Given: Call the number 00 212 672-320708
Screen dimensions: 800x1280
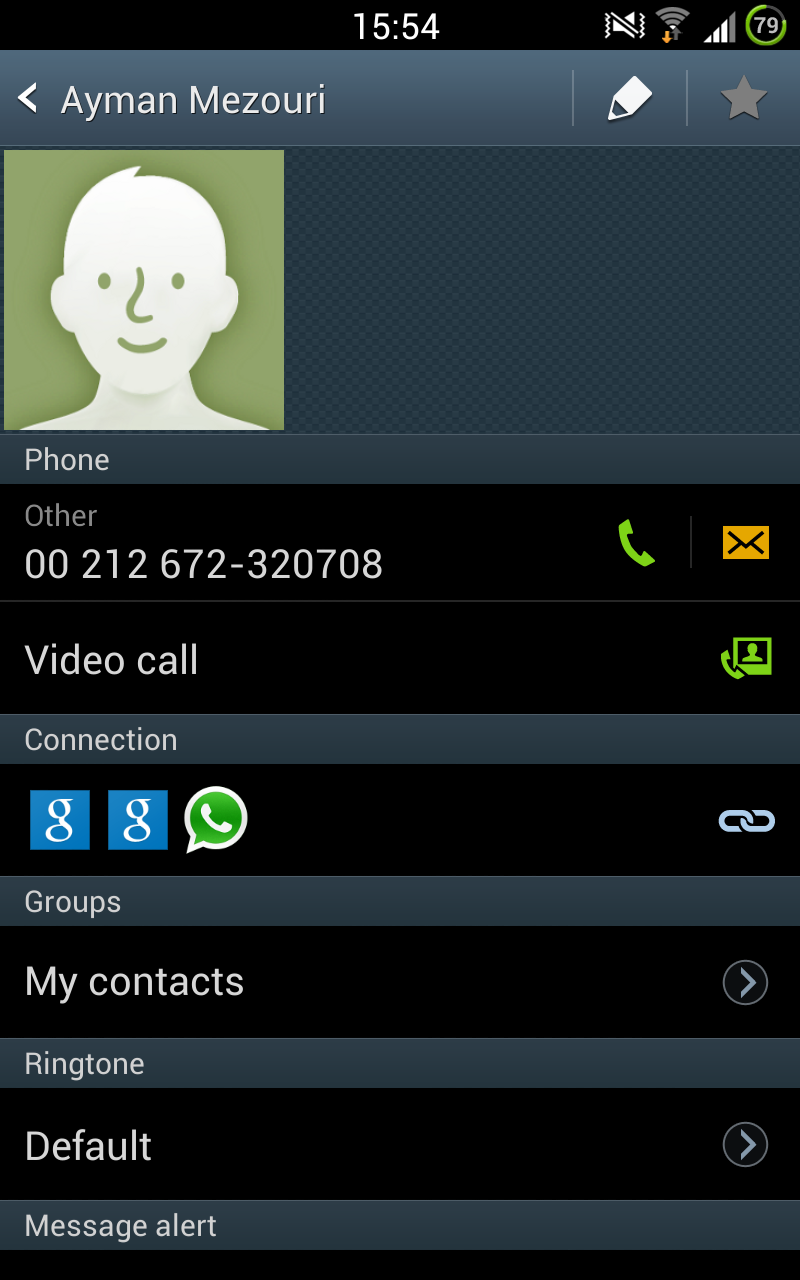Looking at the screenshot, I should [x=636, y=543].
